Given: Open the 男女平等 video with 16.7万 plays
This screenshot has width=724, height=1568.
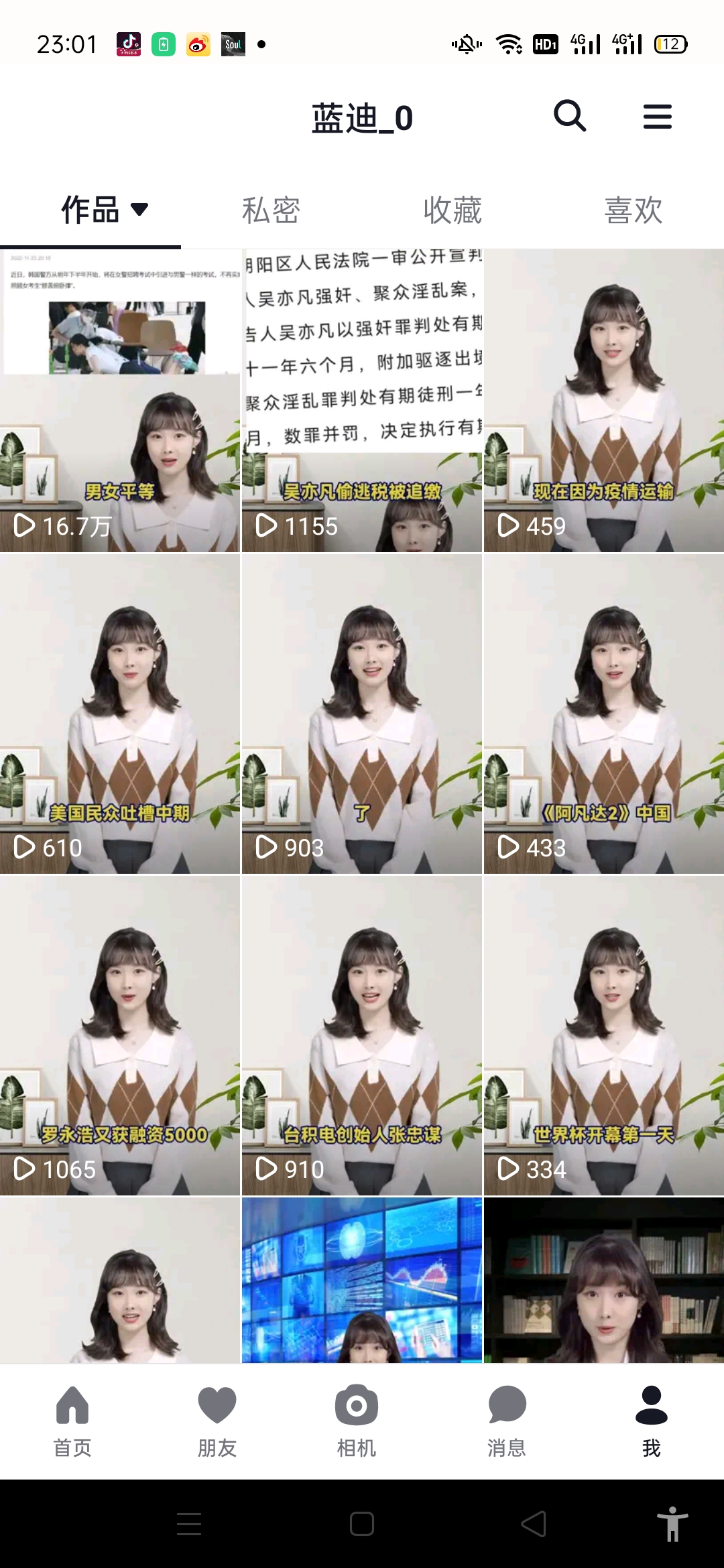Looking at the screenshot, I should (120, 401).
